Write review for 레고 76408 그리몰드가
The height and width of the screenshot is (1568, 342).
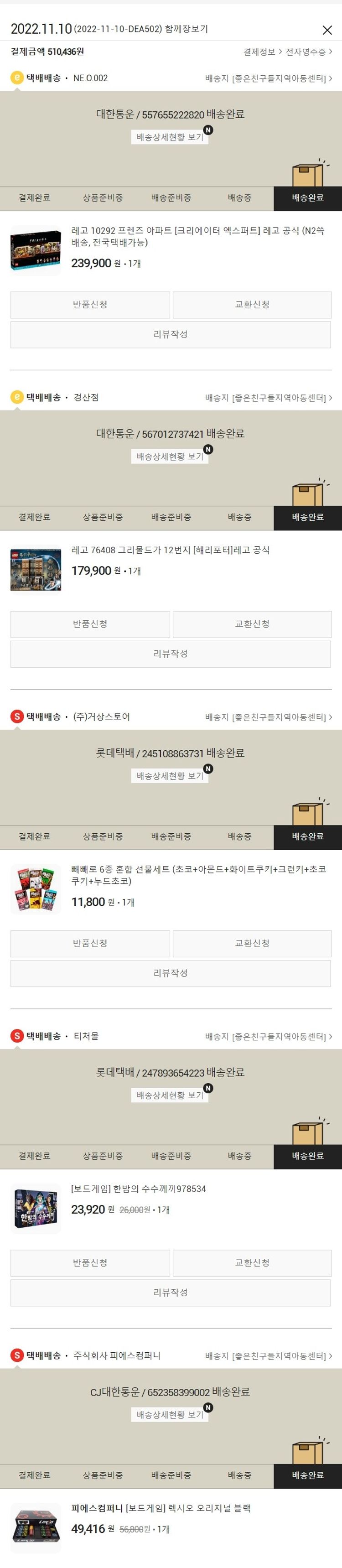tap(171, 654)
